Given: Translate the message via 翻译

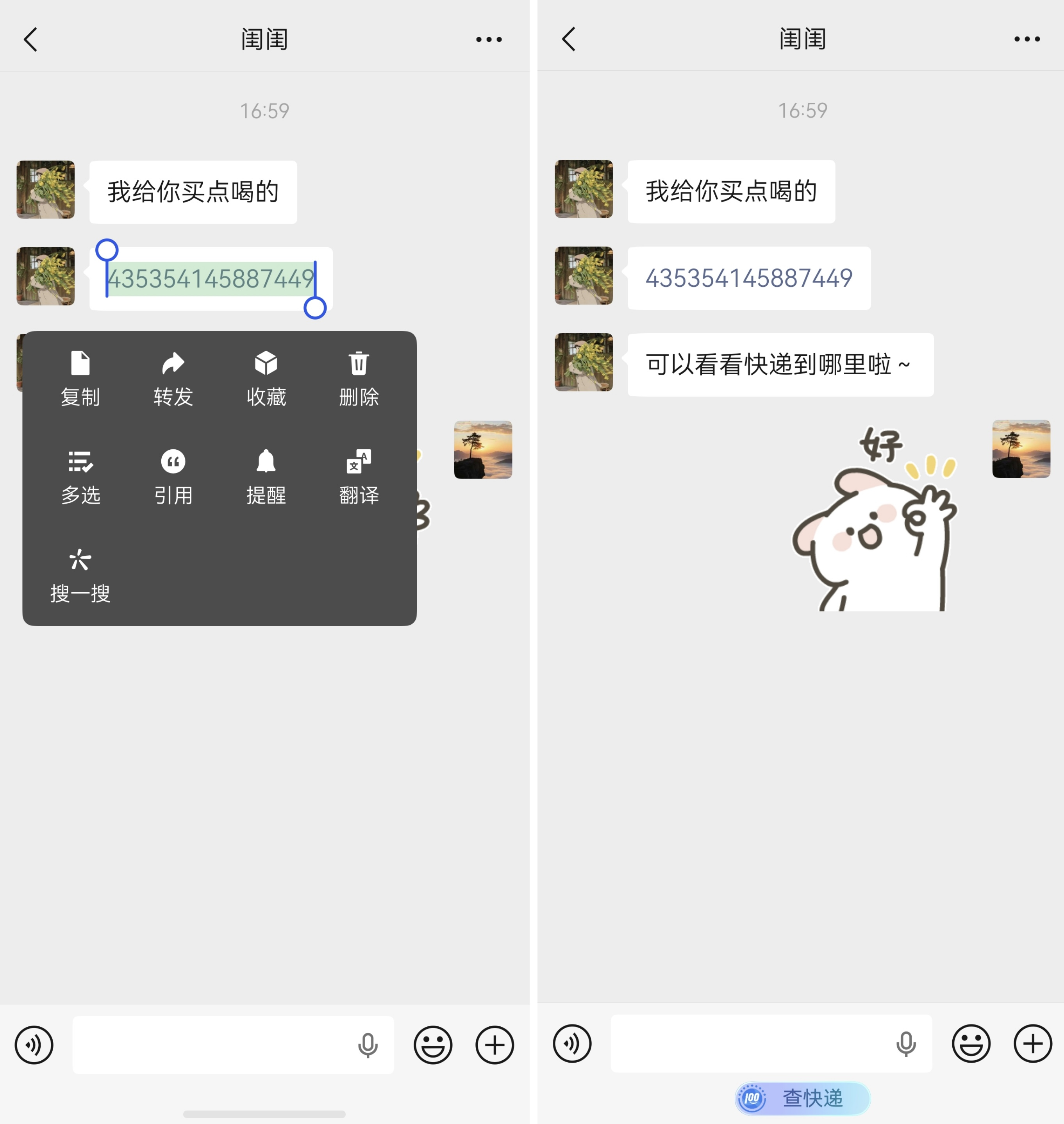Looking at the screenshot, I should [359, 477].
